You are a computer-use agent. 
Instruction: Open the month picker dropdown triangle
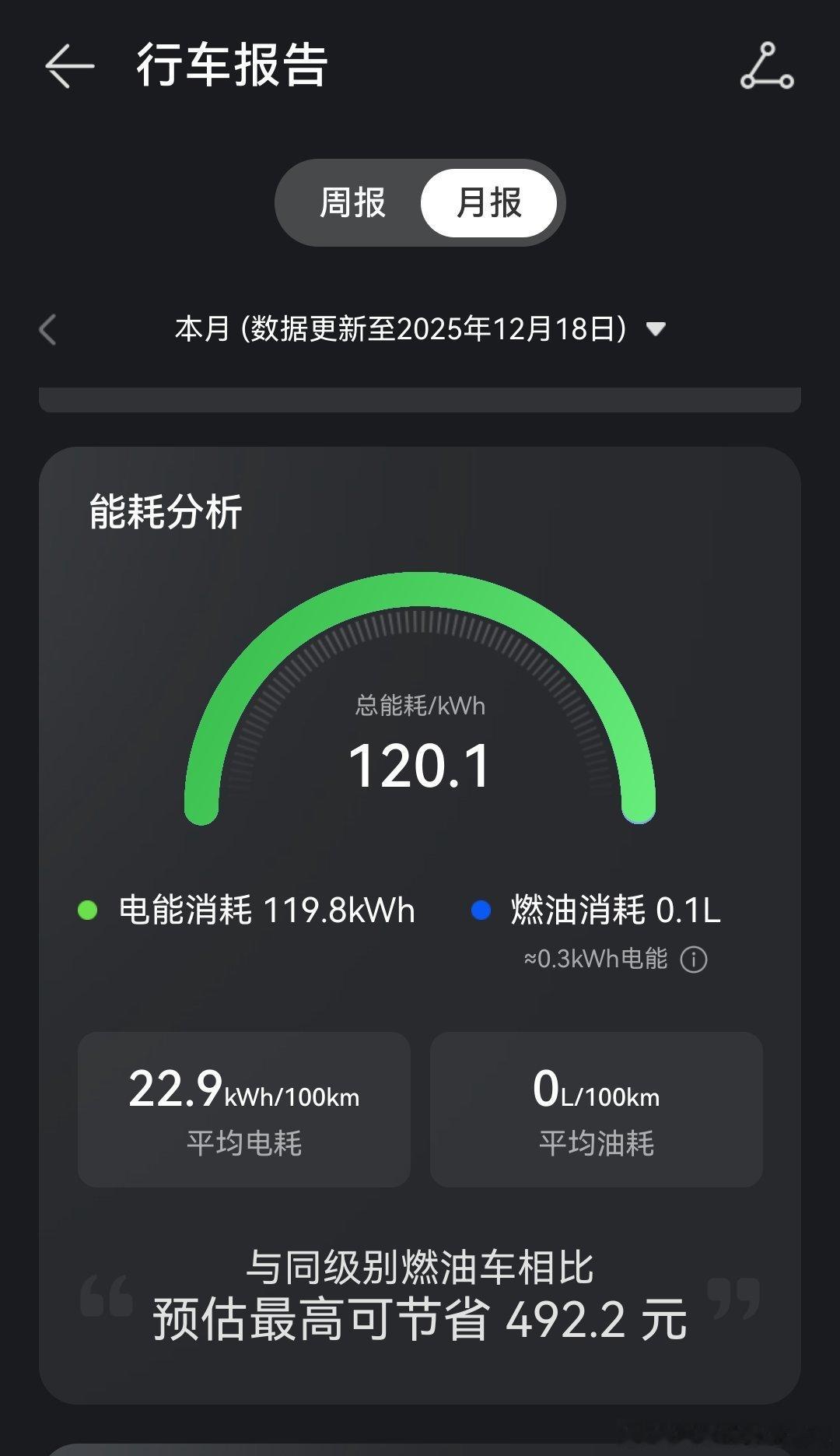[x=657, y=330]
